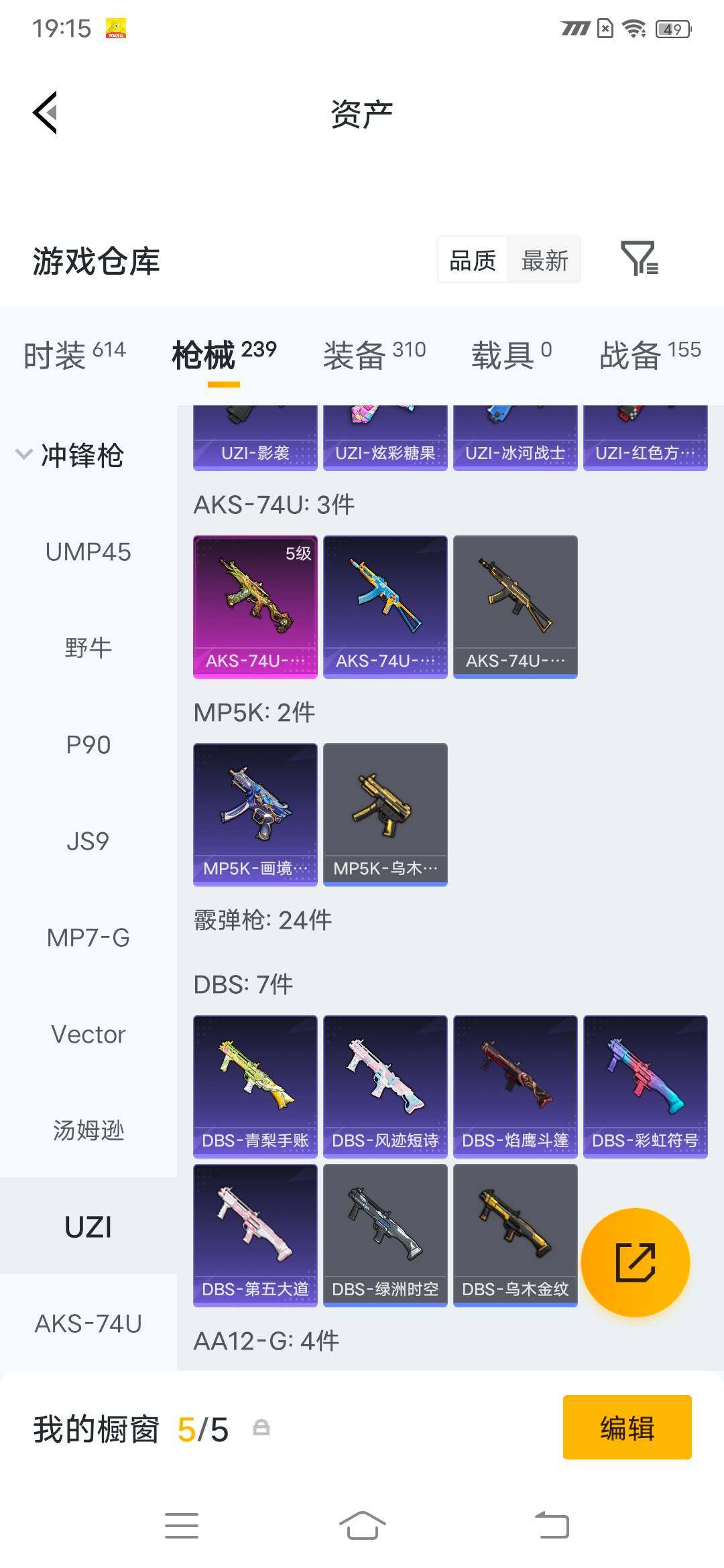Open the filter icon beside 最新
Screen dimensions: 724x1568
pos(640,259)
